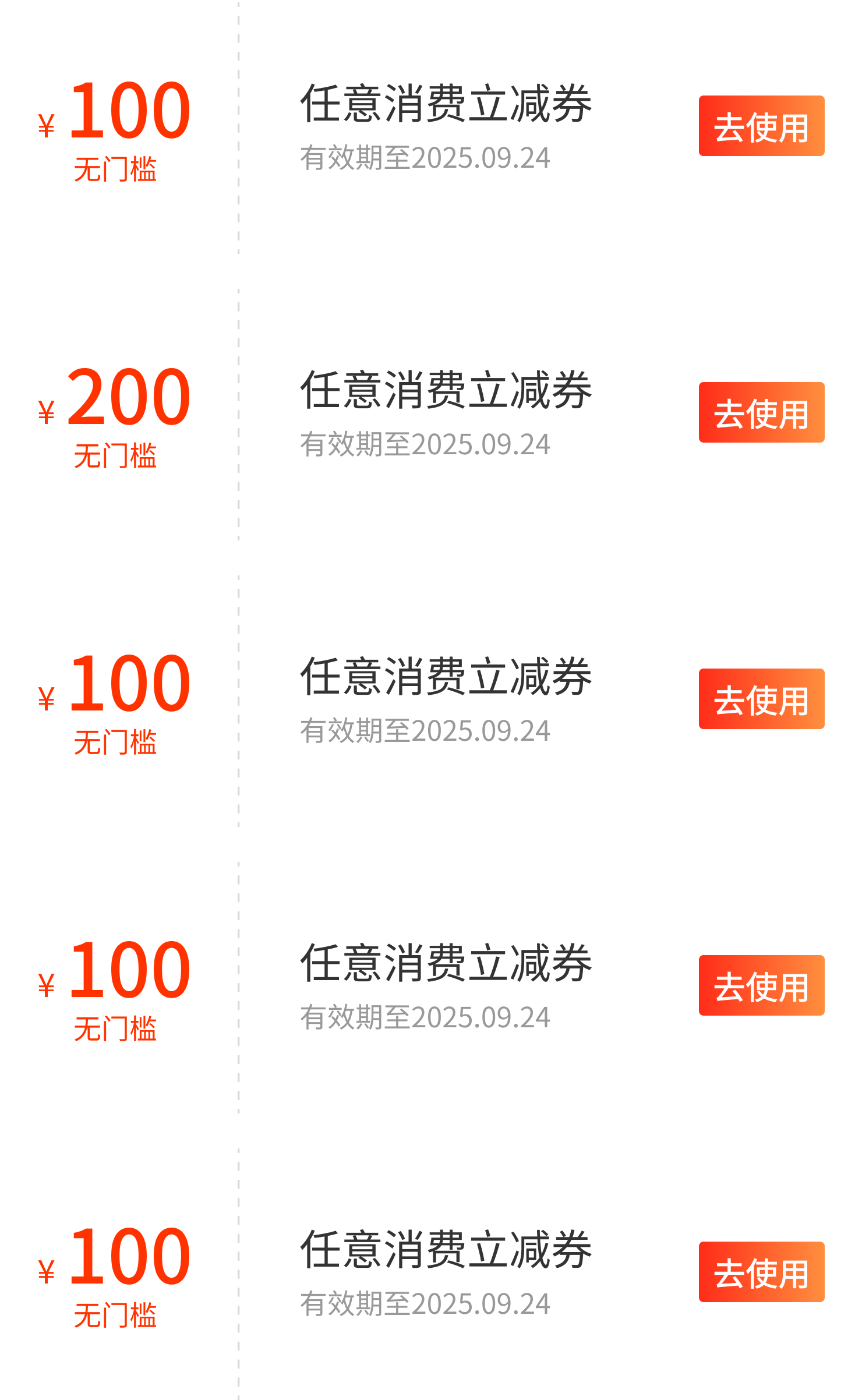This screenshot has height=1400, width=862.
Task: Use the ¥200 no-threshold coupon
Action: coord(761,412)
